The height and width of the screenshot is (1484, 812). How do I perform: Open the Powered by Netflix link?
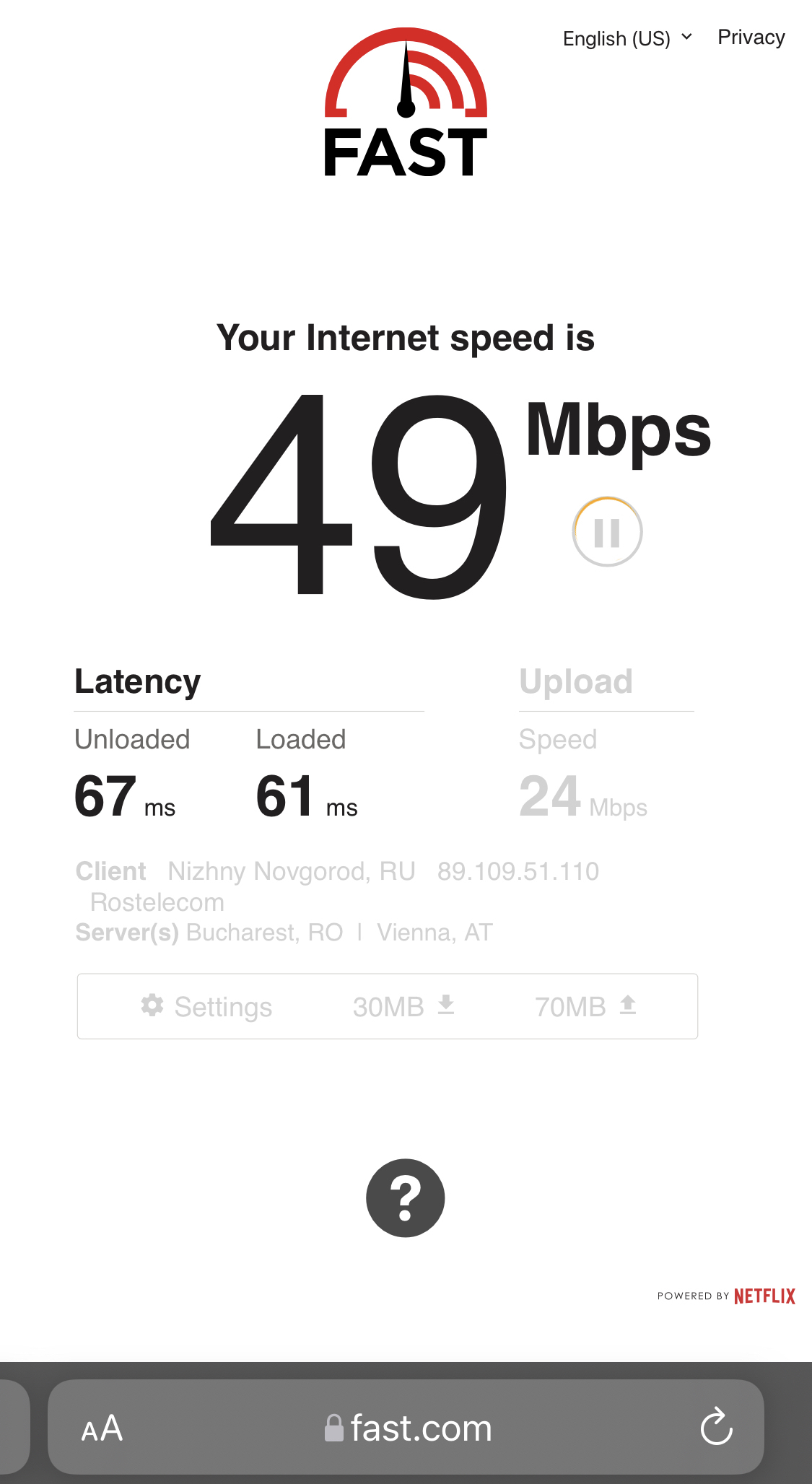pyautogui.click(x=726, y=1296)
